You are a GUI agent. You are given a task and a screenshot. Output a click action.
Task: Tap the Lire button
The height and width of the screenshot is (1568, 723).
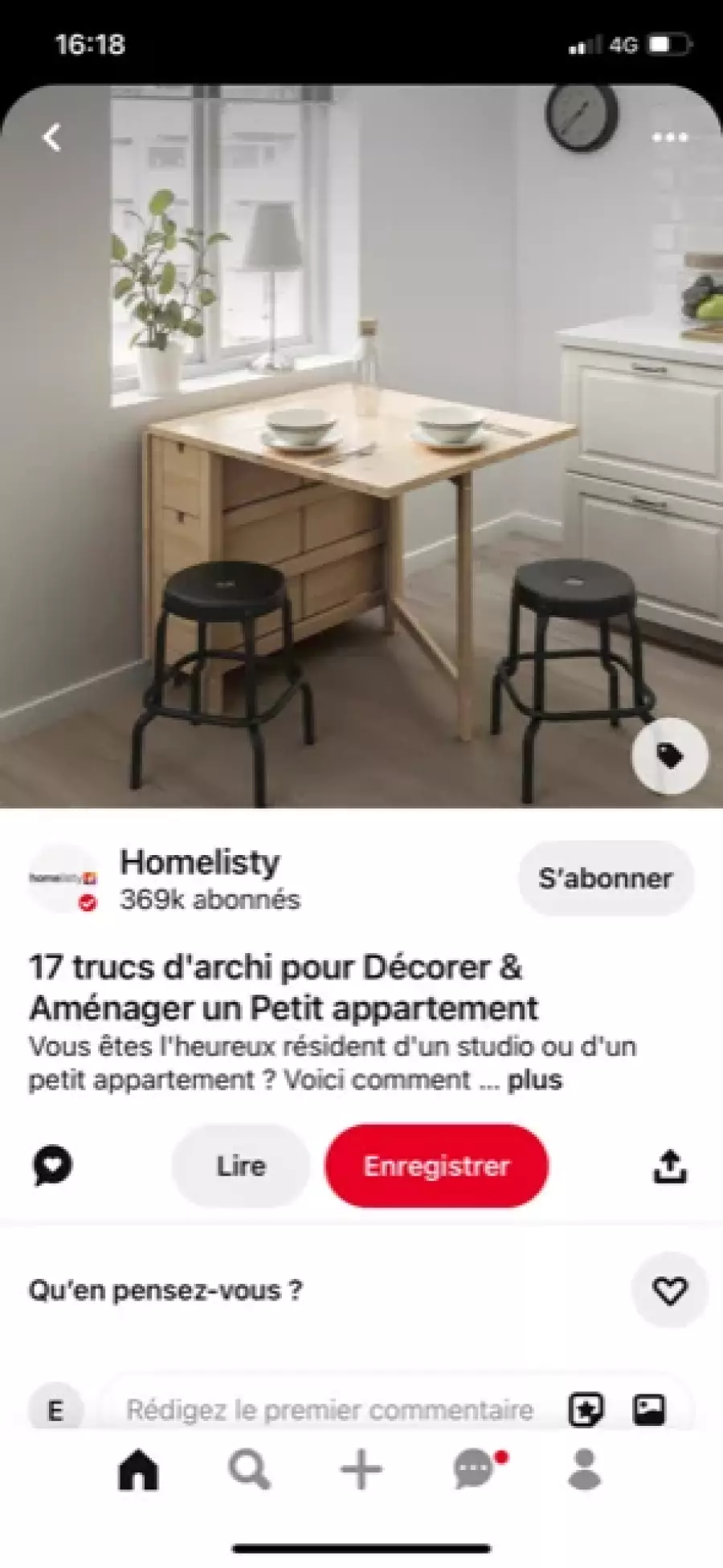coord(240,1166)
